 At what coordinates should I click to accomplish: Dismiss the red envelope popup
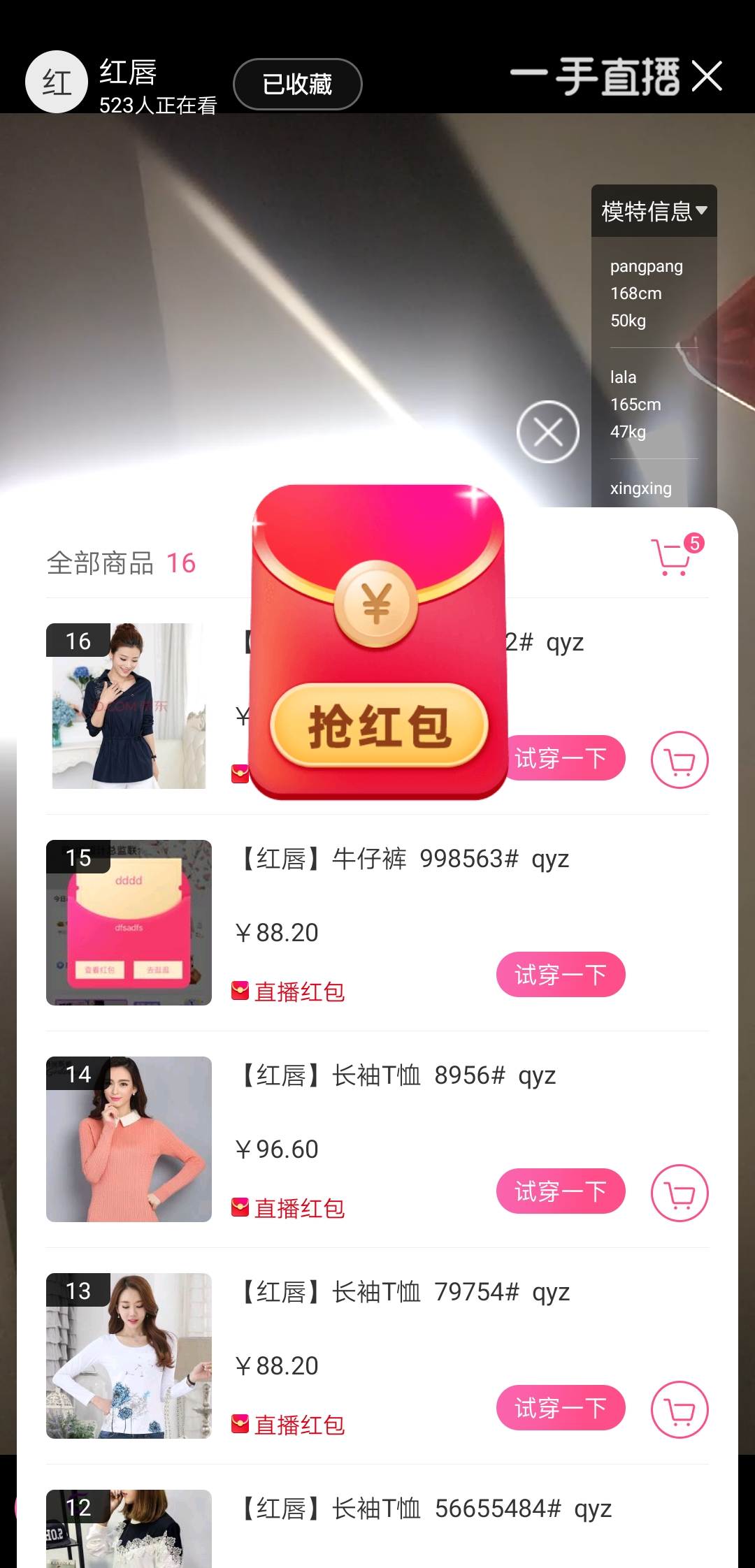(548, 432)
